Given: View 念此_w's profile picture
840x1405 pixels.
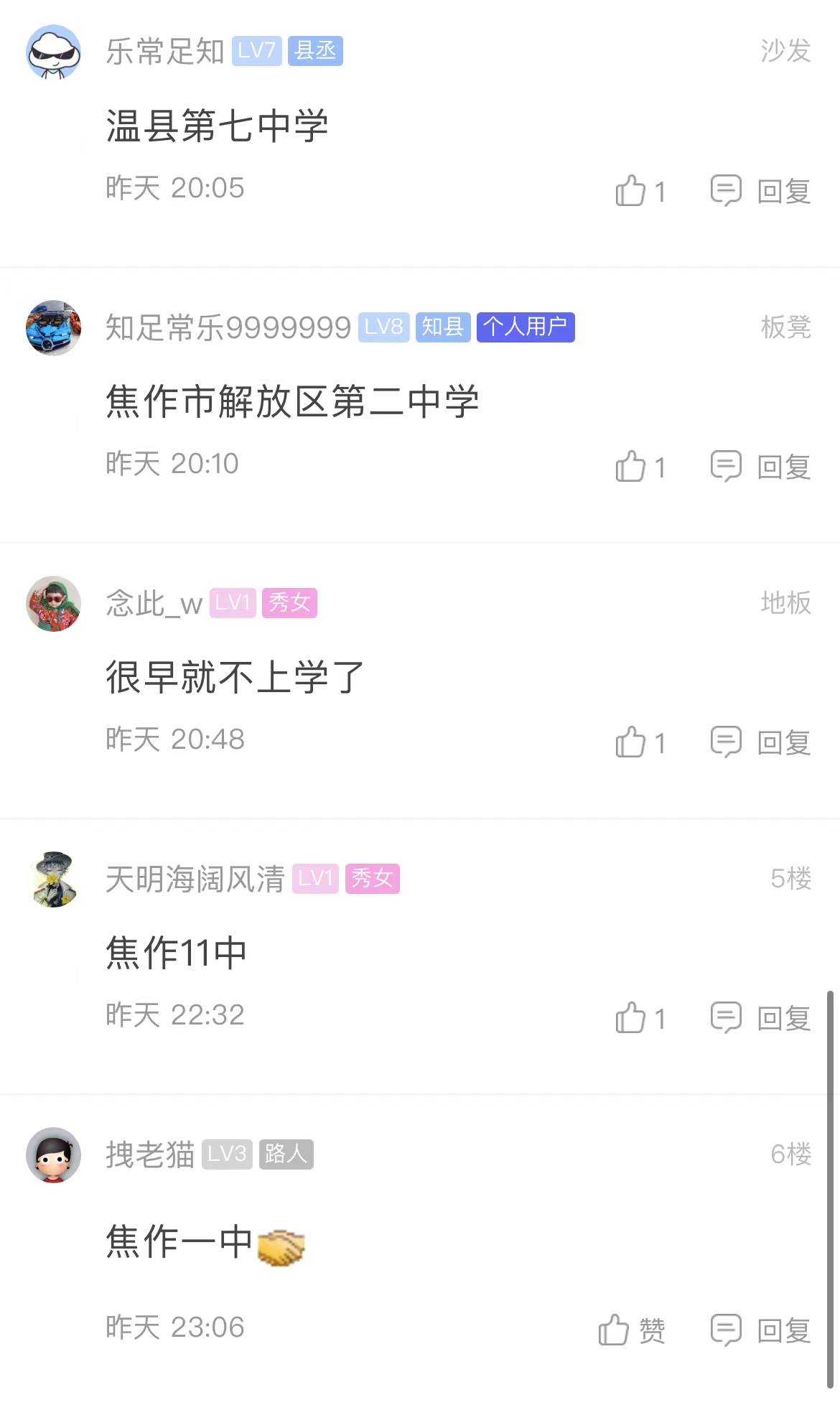Looking at the screenshot, I should pyautogui.click(x=53, y=603).
